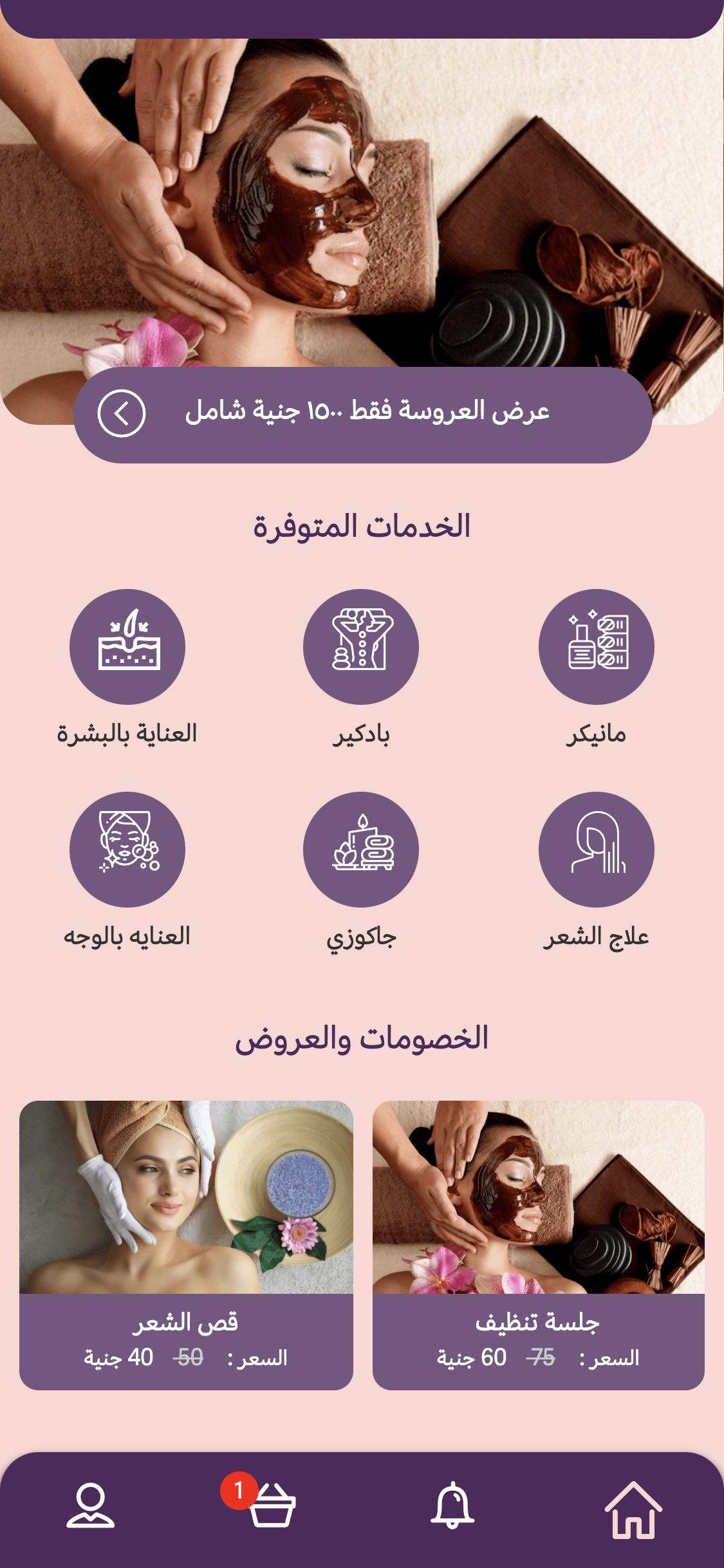The image size is (724, 1568).
Task: Open the العنايه بالوجه face care service
Action: [127, 850]
